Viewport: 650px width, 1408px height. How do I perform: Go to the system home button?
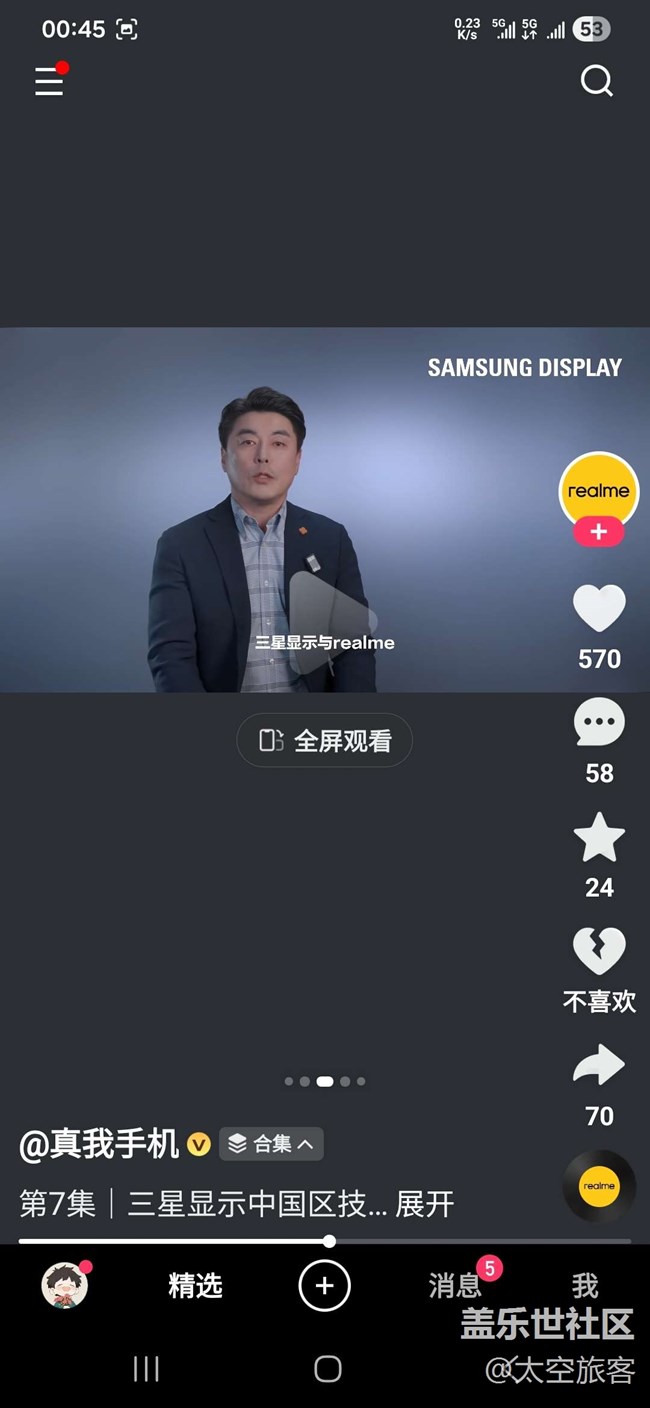point(327,1369)
